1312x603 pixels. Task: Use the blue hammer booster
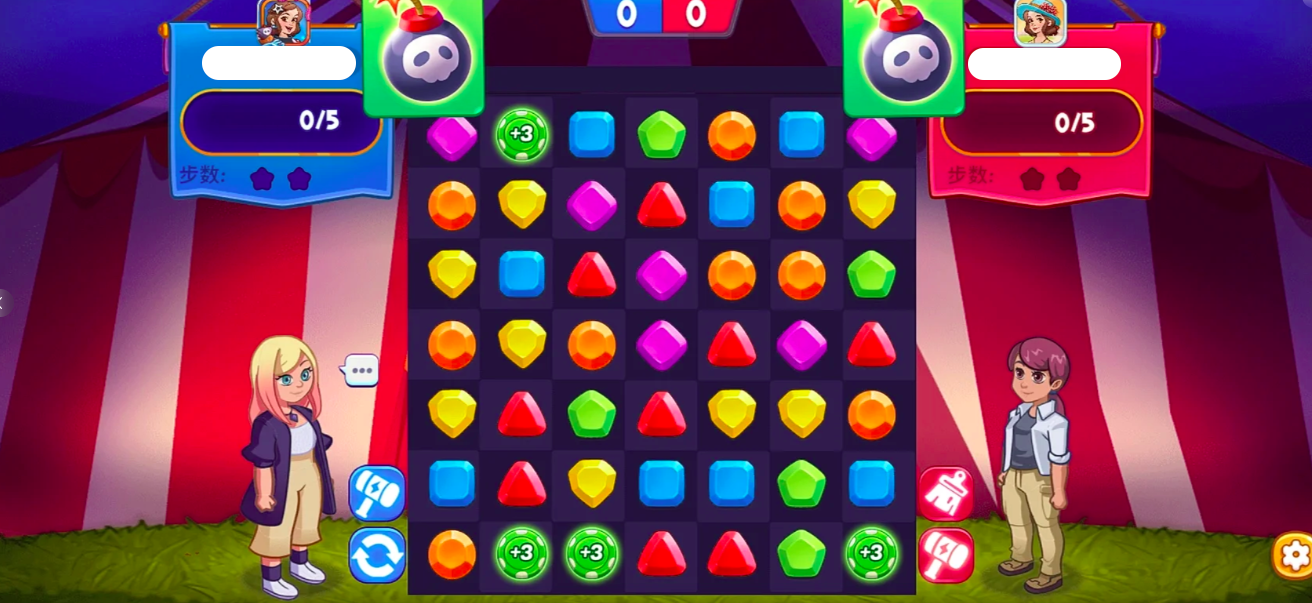pos(377,493)
